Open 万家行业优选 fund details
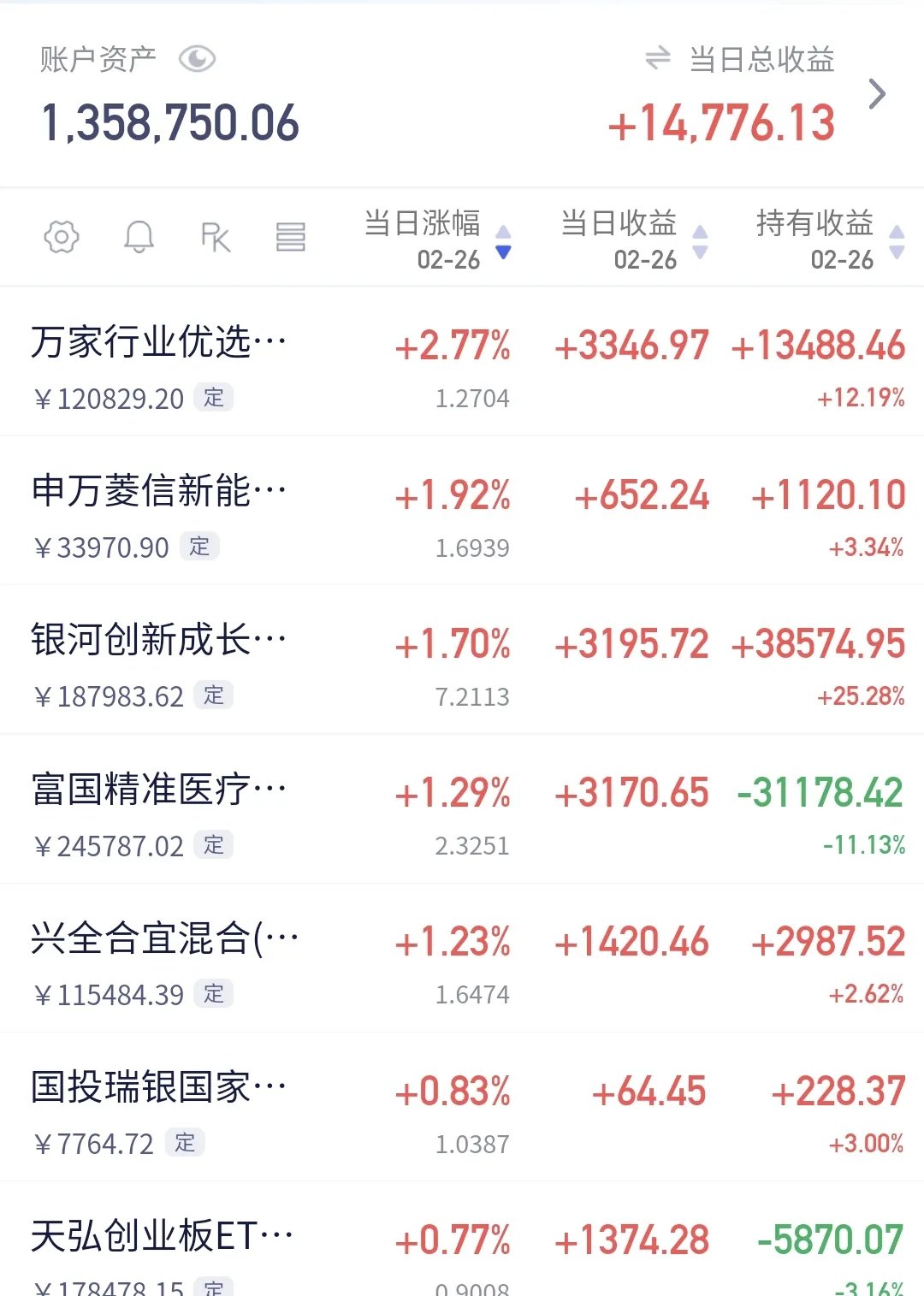The height and width of the screenshot is (1296, 924). pos(158,340)
